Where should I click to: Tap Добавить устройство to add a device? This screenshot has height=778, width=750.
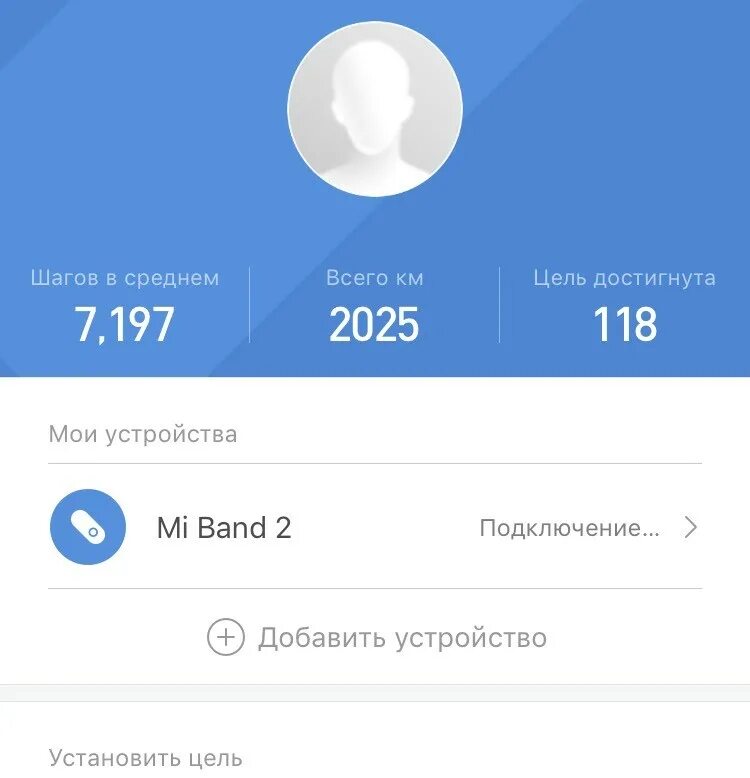pyautogui.click(x=377, y=637)
